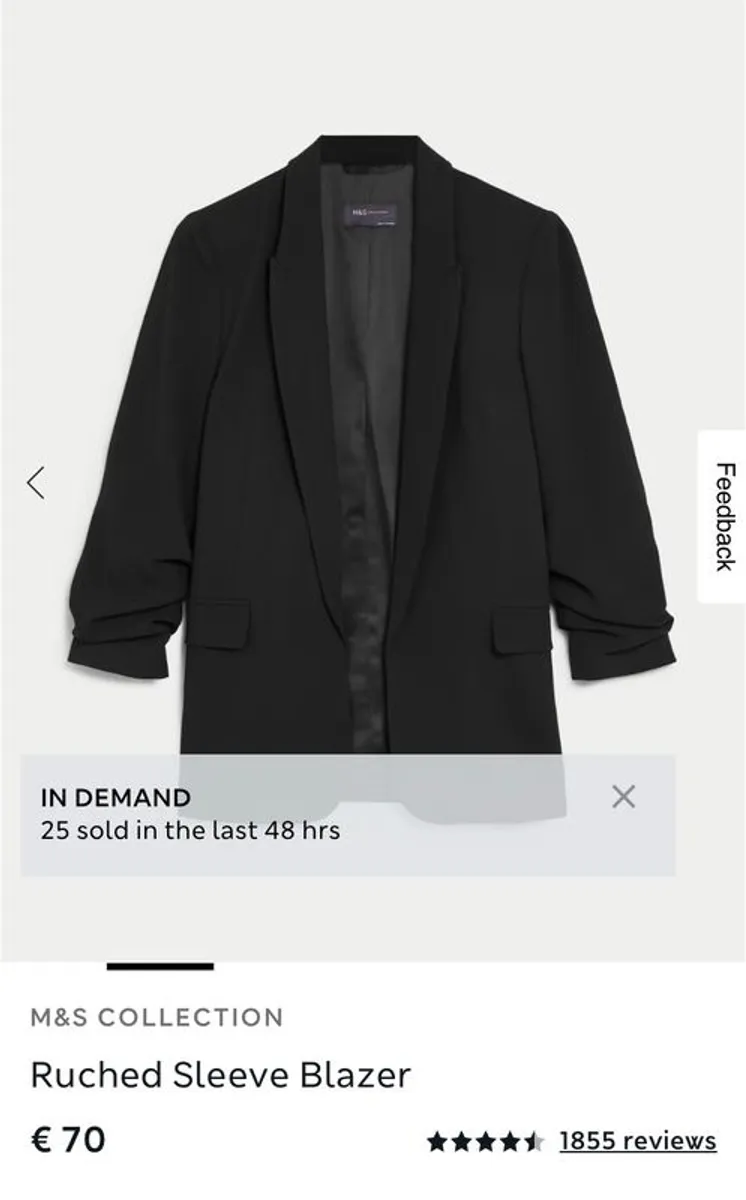Dismiss the In Demand popup via the X icon
746x1200 pixels.
625,795
